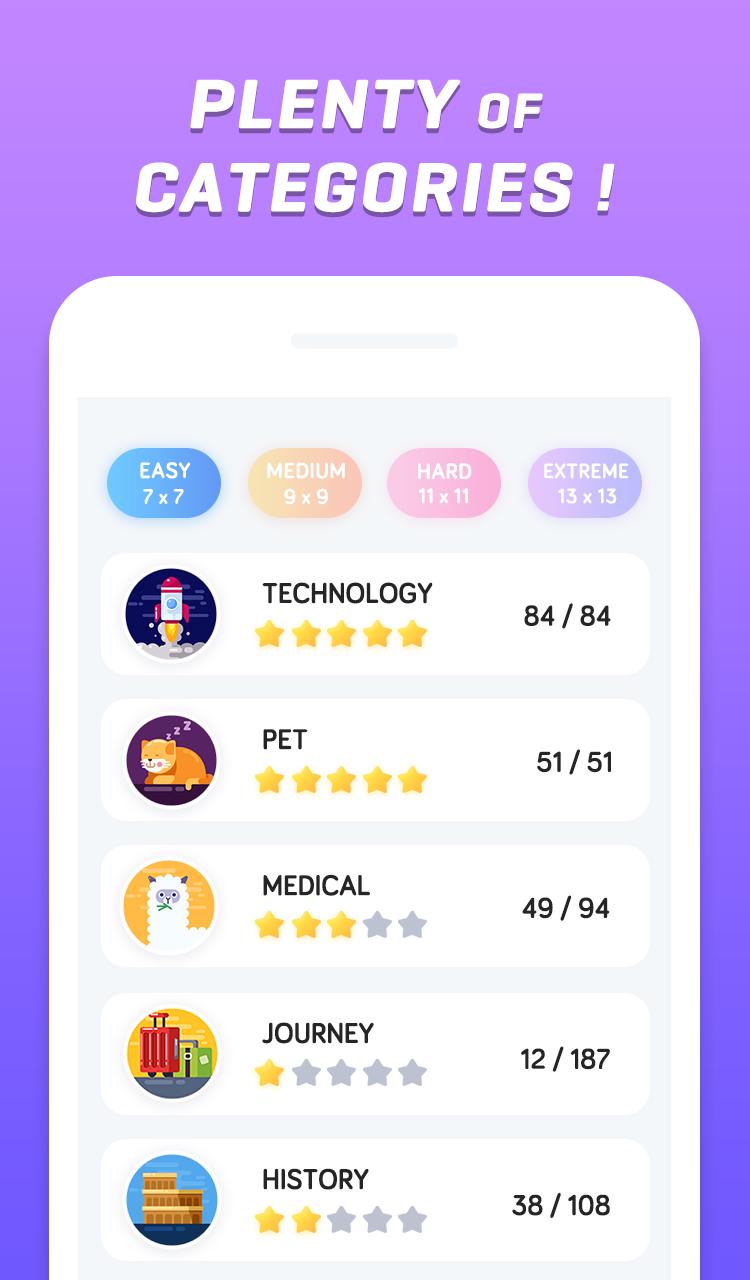This screenshot has width=750, height=1280.
Task: Select the sleeping cat Pet icon
Action: pyautogui.click(x=170, y=760)
